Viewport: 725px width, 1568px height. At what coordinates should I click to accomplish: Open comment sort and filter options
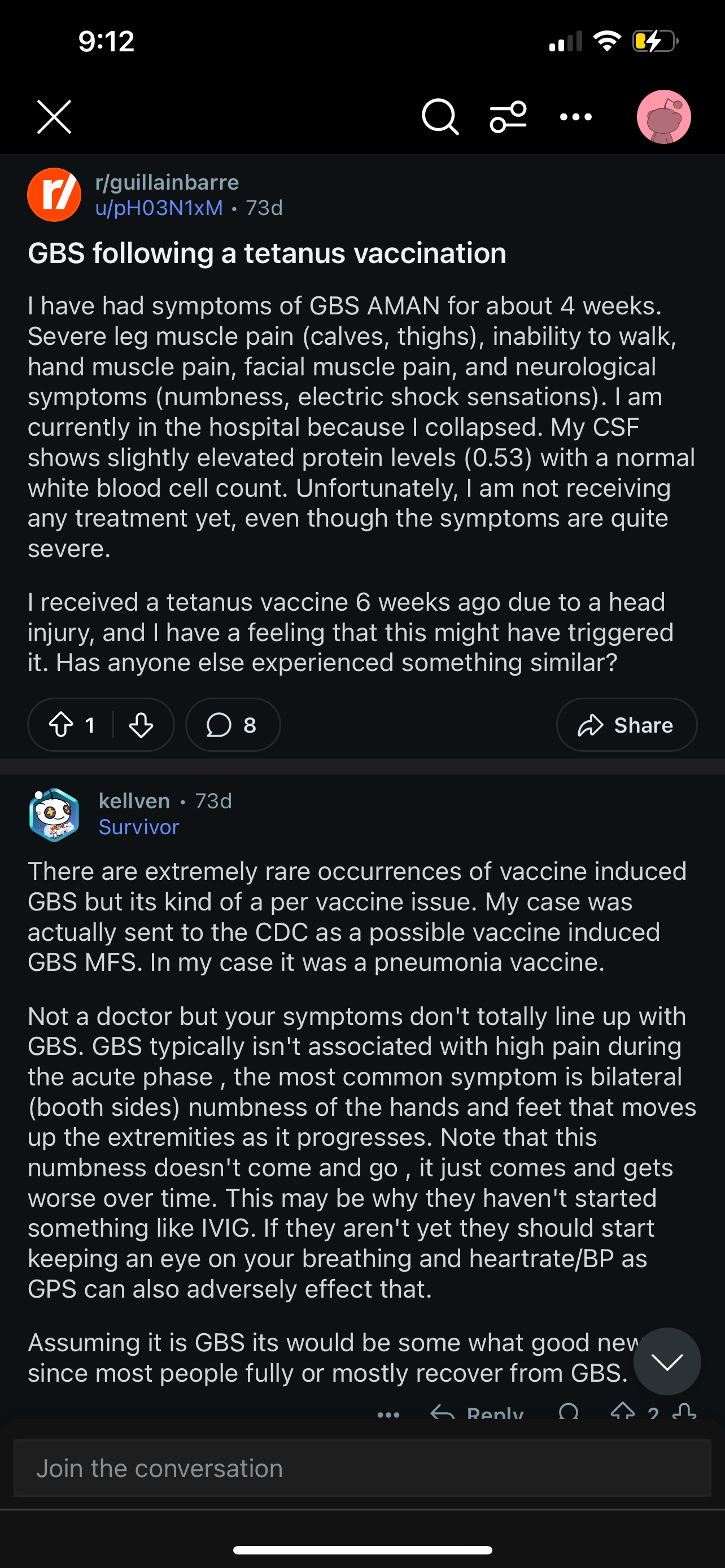click(x=508, y=116)
